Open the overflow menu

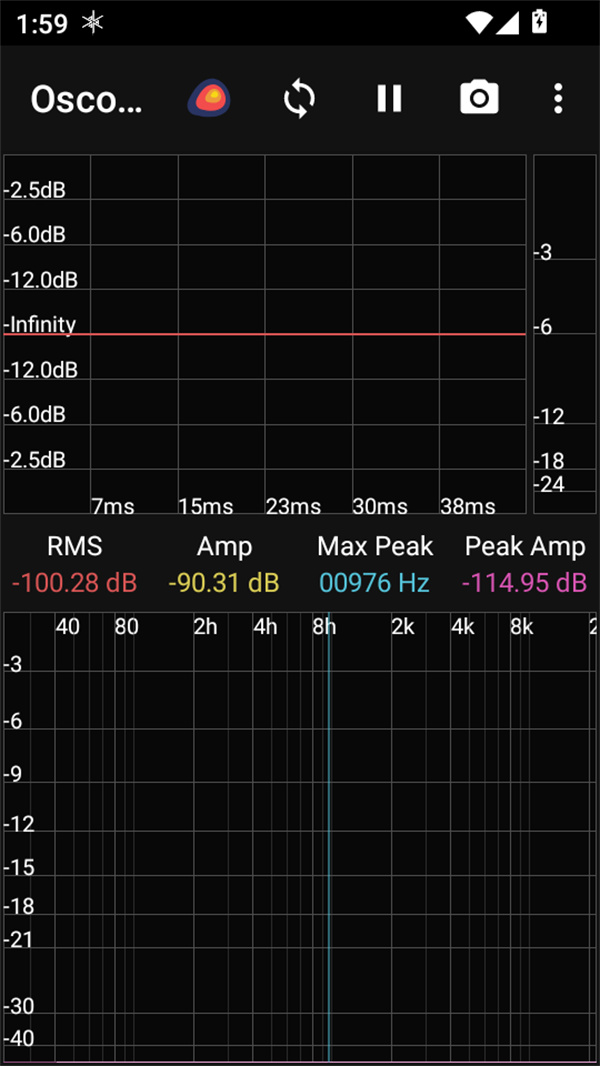click(x=558, y=99)
